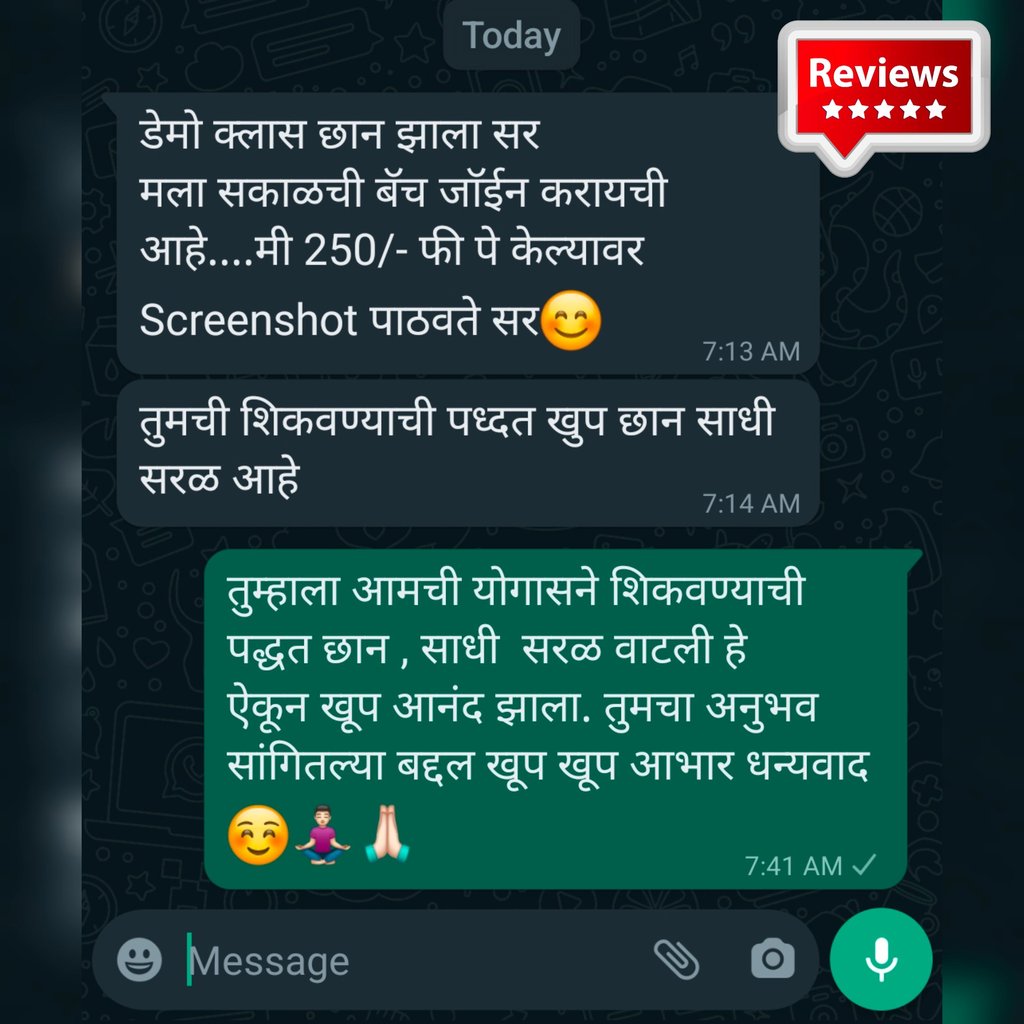Tap the voice message microphone button

(x=881, y=959)
